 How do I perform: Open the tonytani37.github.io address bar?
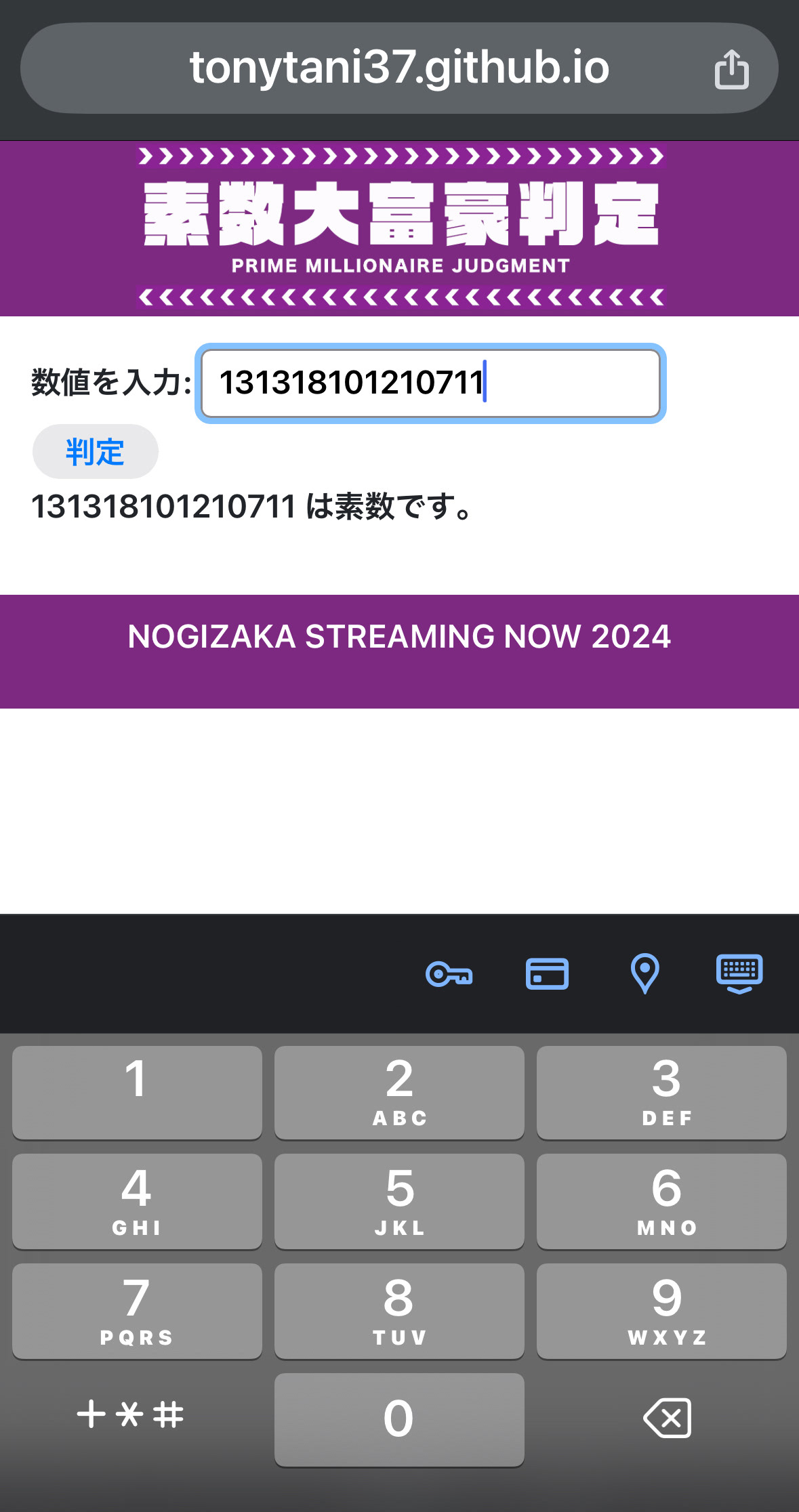coord(398,68)
